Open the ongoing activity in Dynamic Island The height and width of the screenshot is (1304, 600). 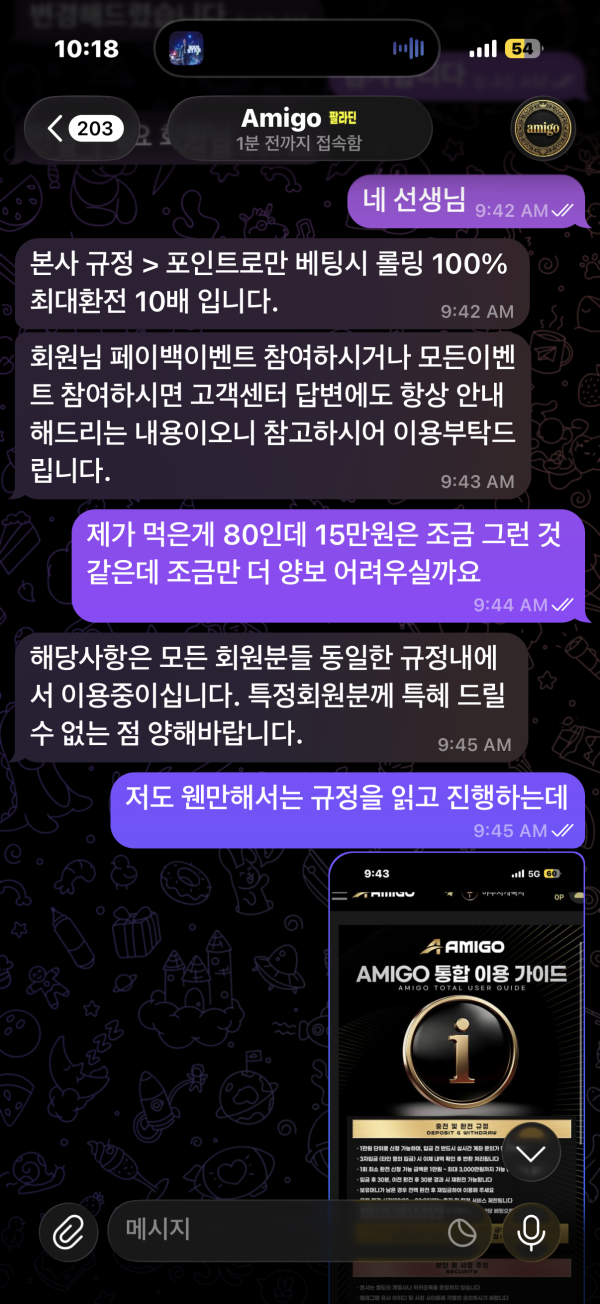coord(296,48)
